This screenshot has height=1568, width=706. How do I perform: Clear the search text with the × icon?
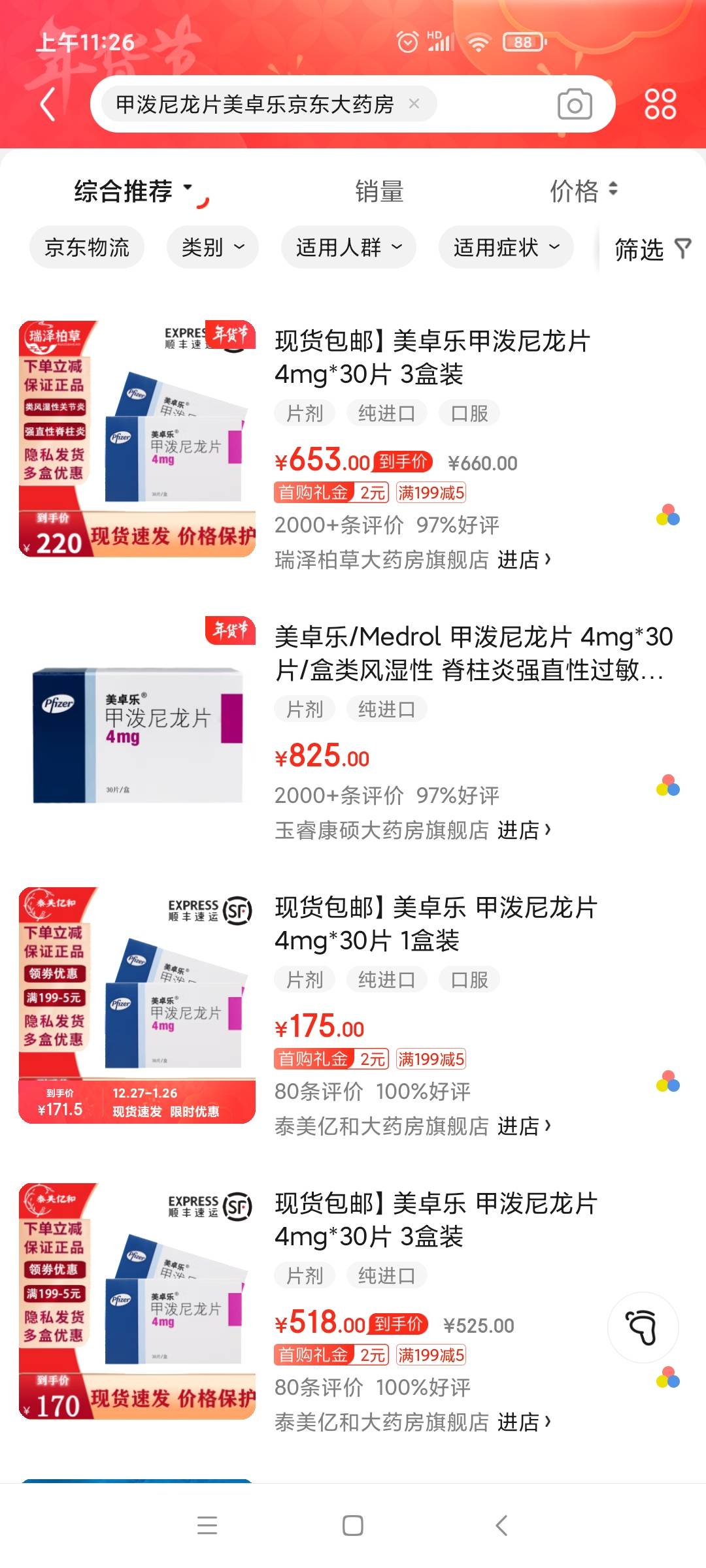coord(413,103)
